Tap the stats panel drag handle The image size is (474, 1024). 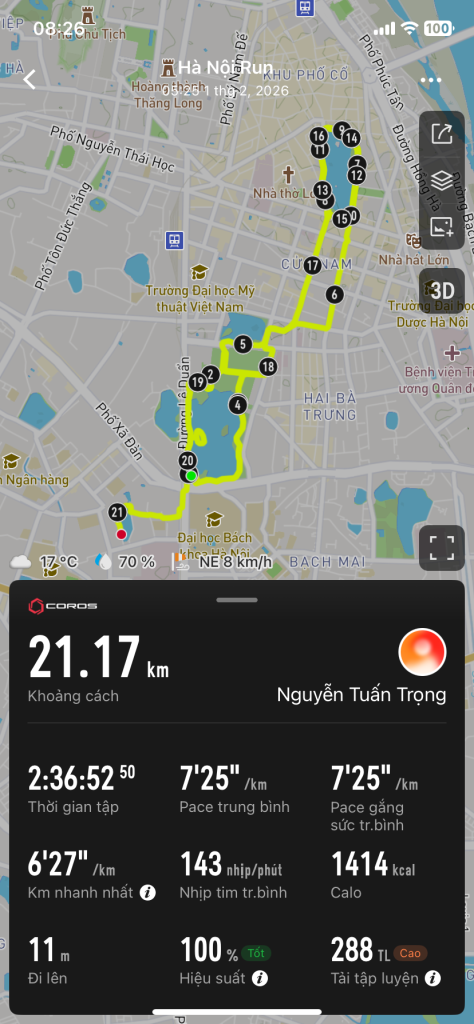click(237, 599)
